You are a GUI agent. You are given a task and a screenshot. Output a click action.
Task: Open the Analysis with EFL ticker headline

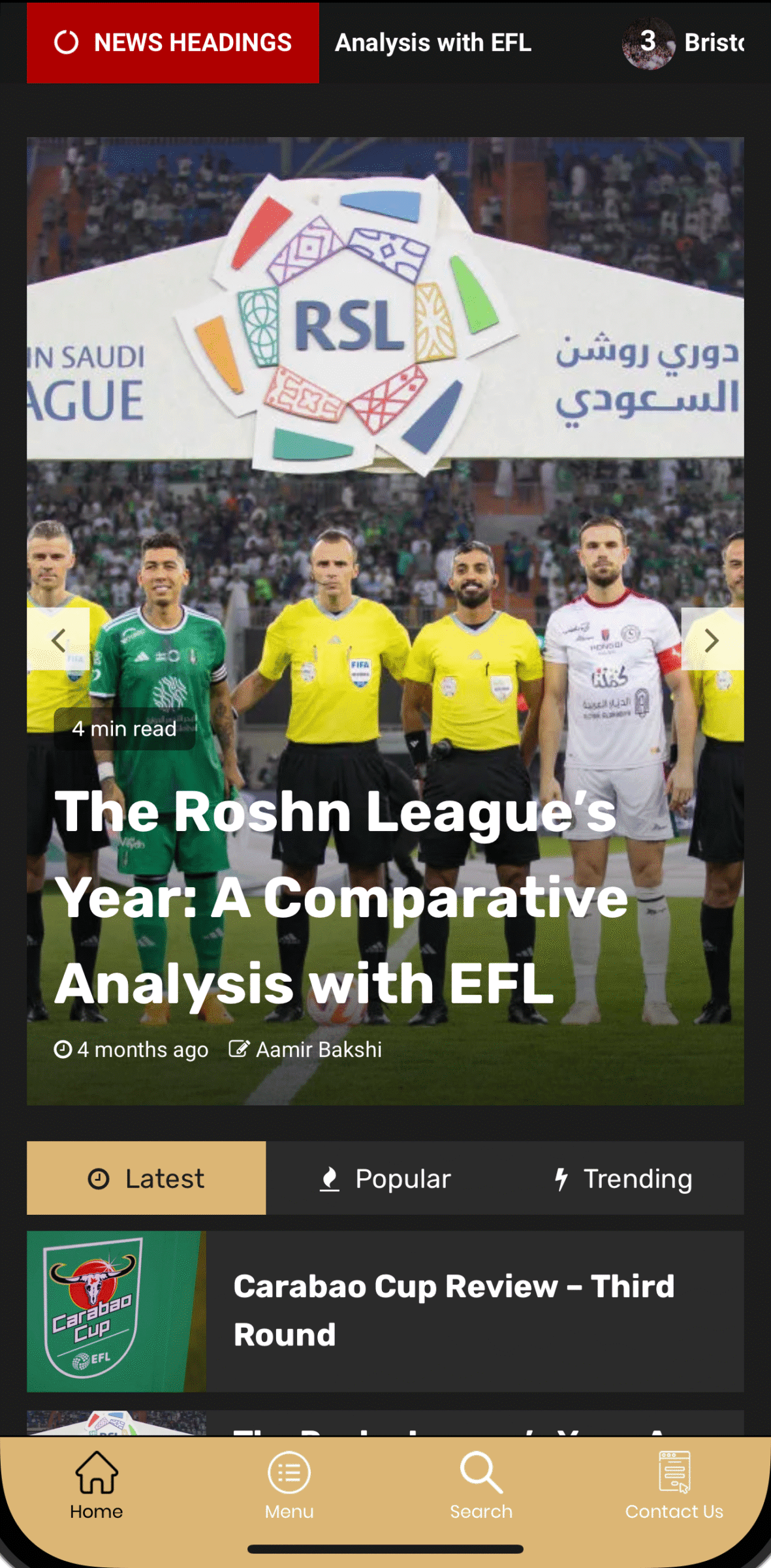click(x=433, y=43)
